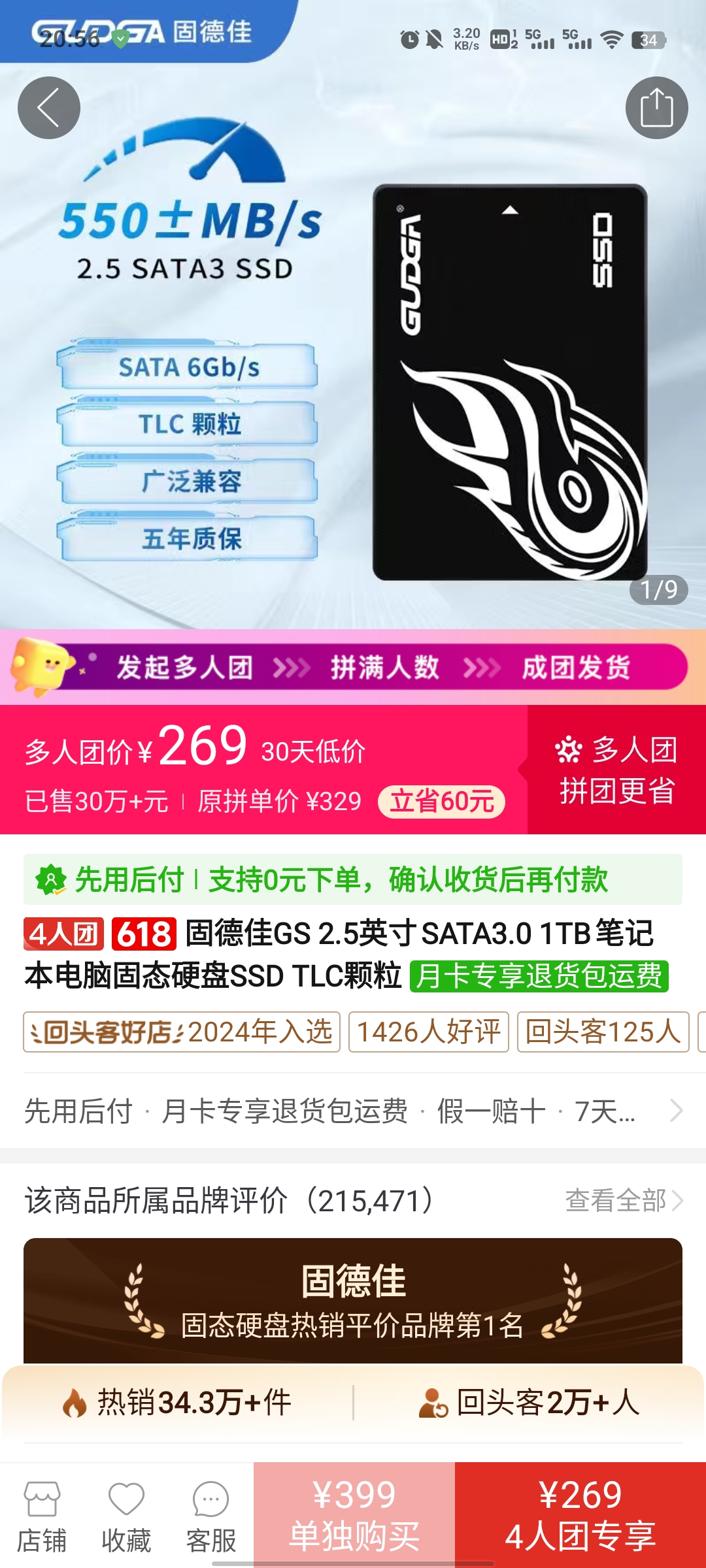
Task: Open the 多人团 拼团更省 panel
Action: [616, 770]
